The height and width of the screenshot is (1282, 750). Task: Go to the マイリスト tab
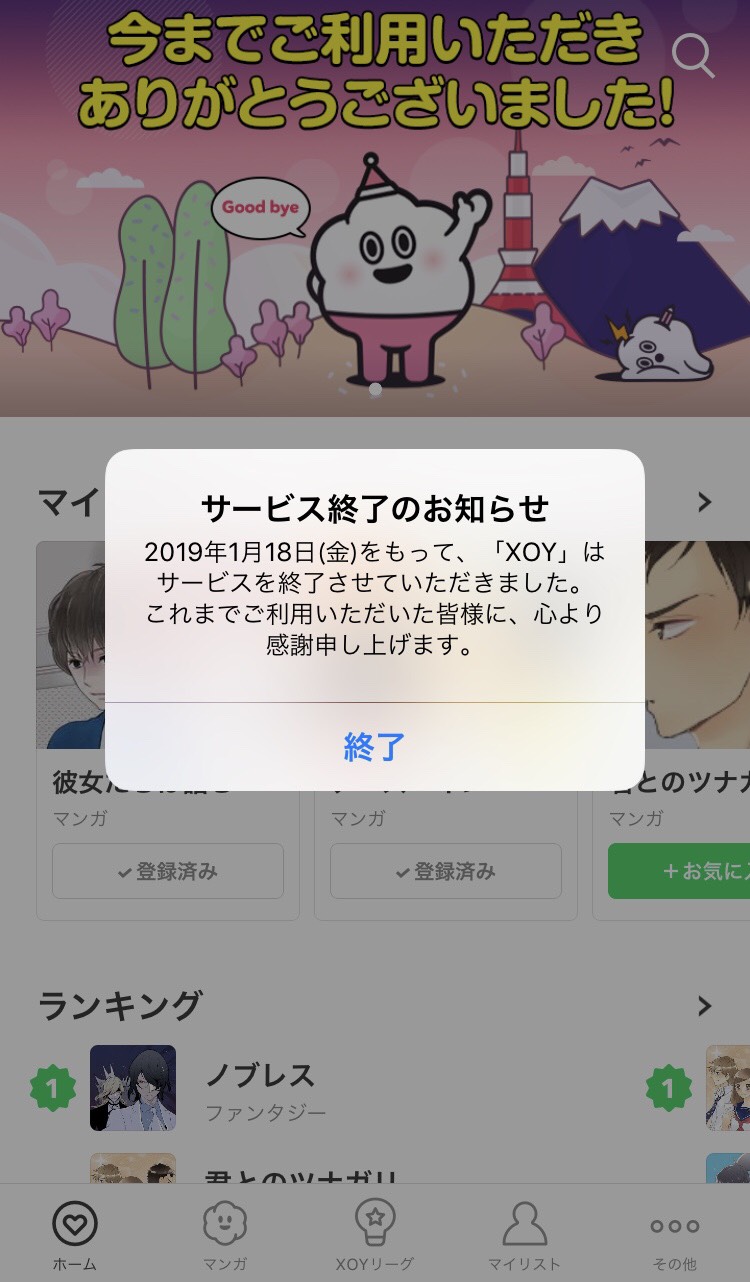point(524,1235)
